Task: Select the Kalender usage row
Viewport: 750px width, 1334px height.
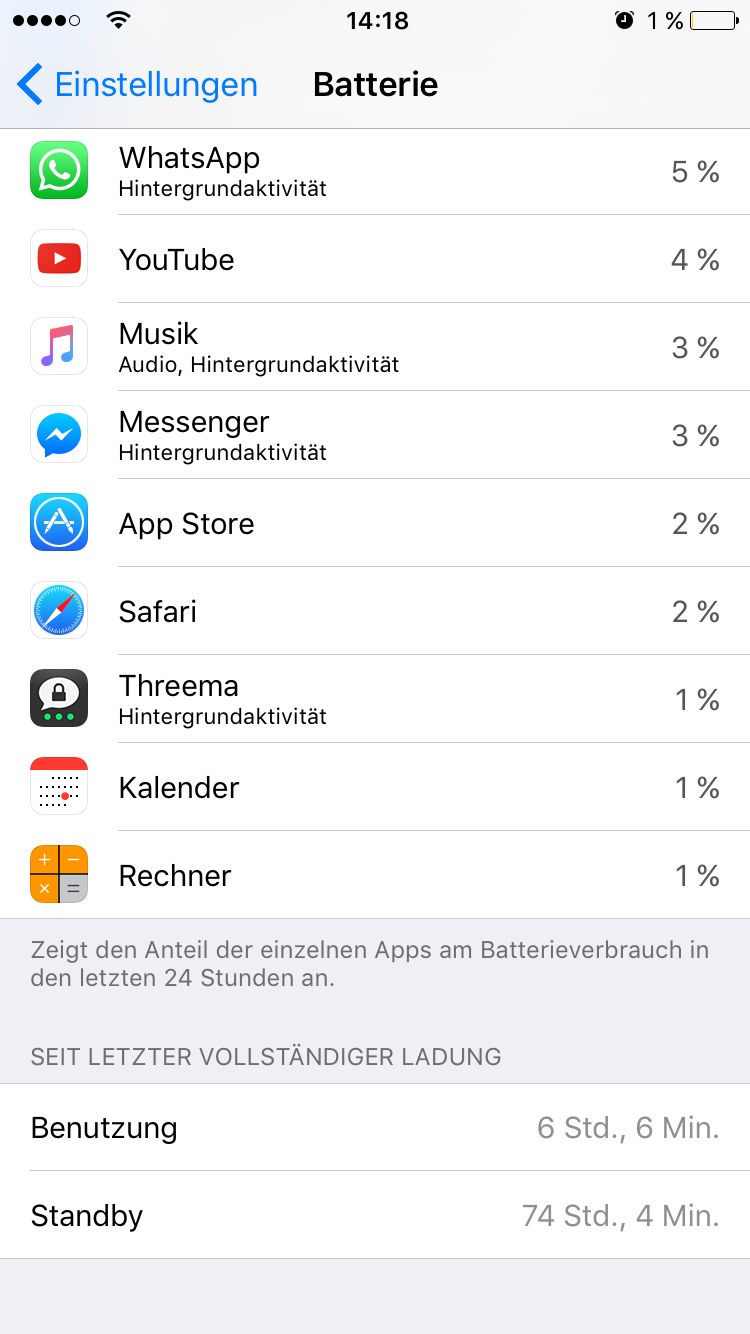Action: [x=375, y=787]
